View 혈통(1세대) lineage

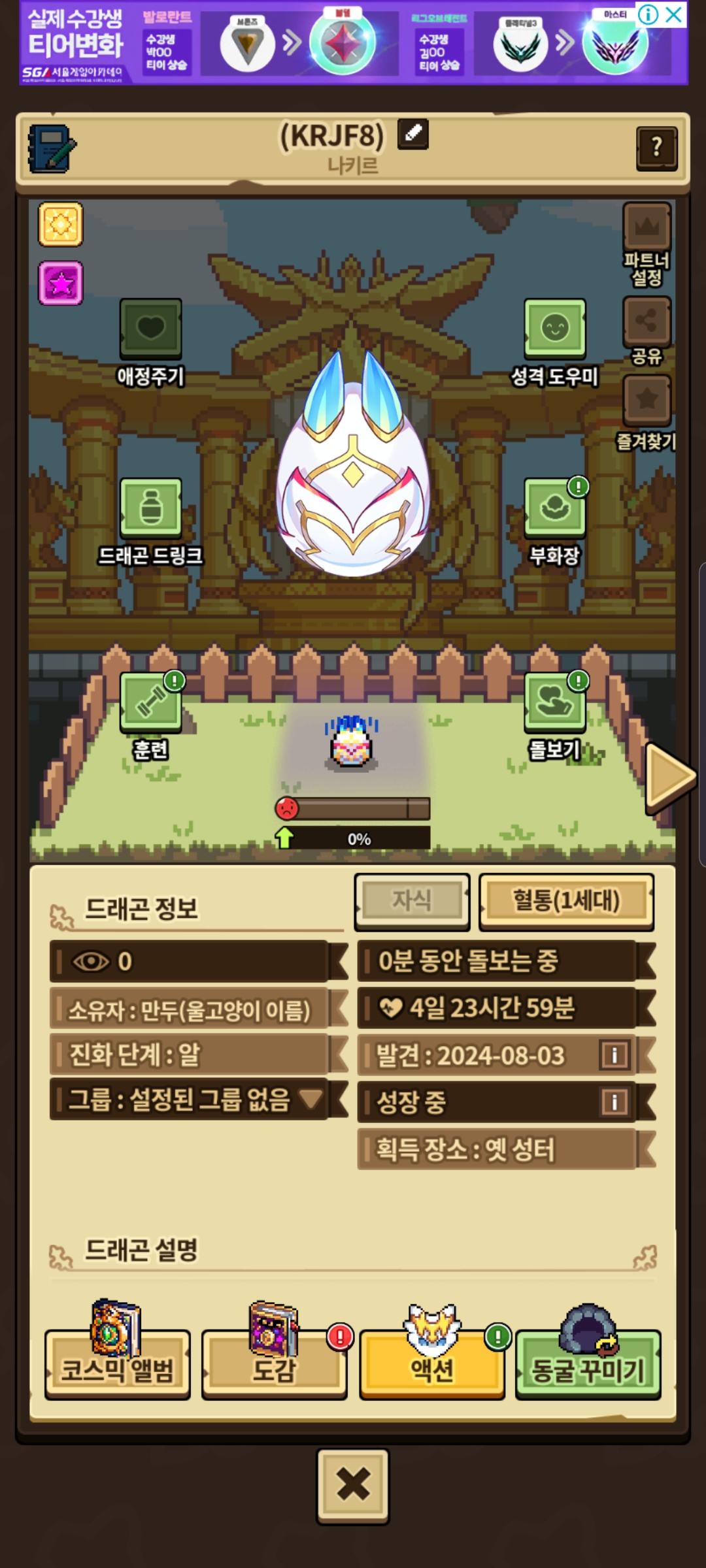click(x=566, y=902)
